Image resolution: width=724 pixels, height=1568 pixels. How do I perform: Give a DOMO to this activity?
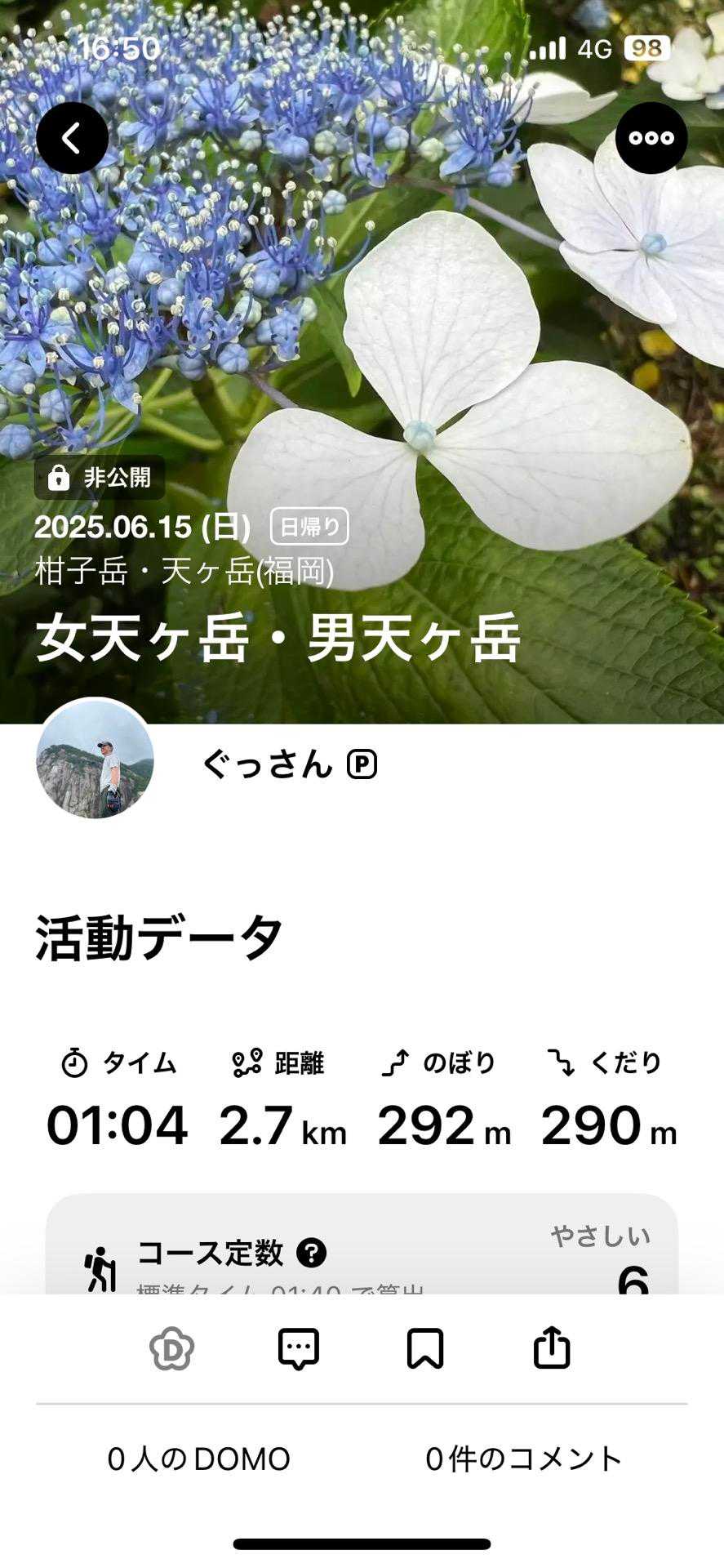pyautogui.click(x=171, y=1348)
